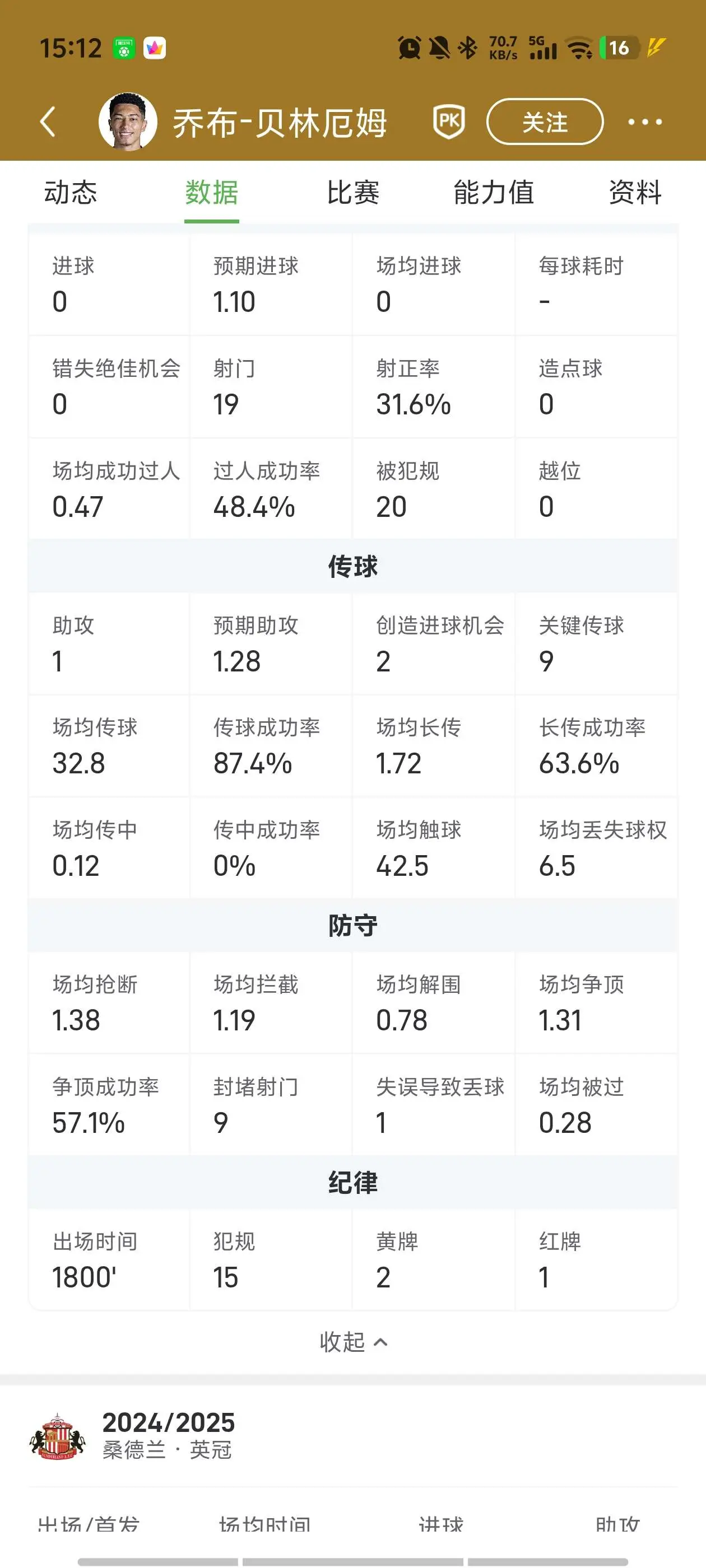
Task: Switch to the 动态 tab
Action: click(71, 192)
